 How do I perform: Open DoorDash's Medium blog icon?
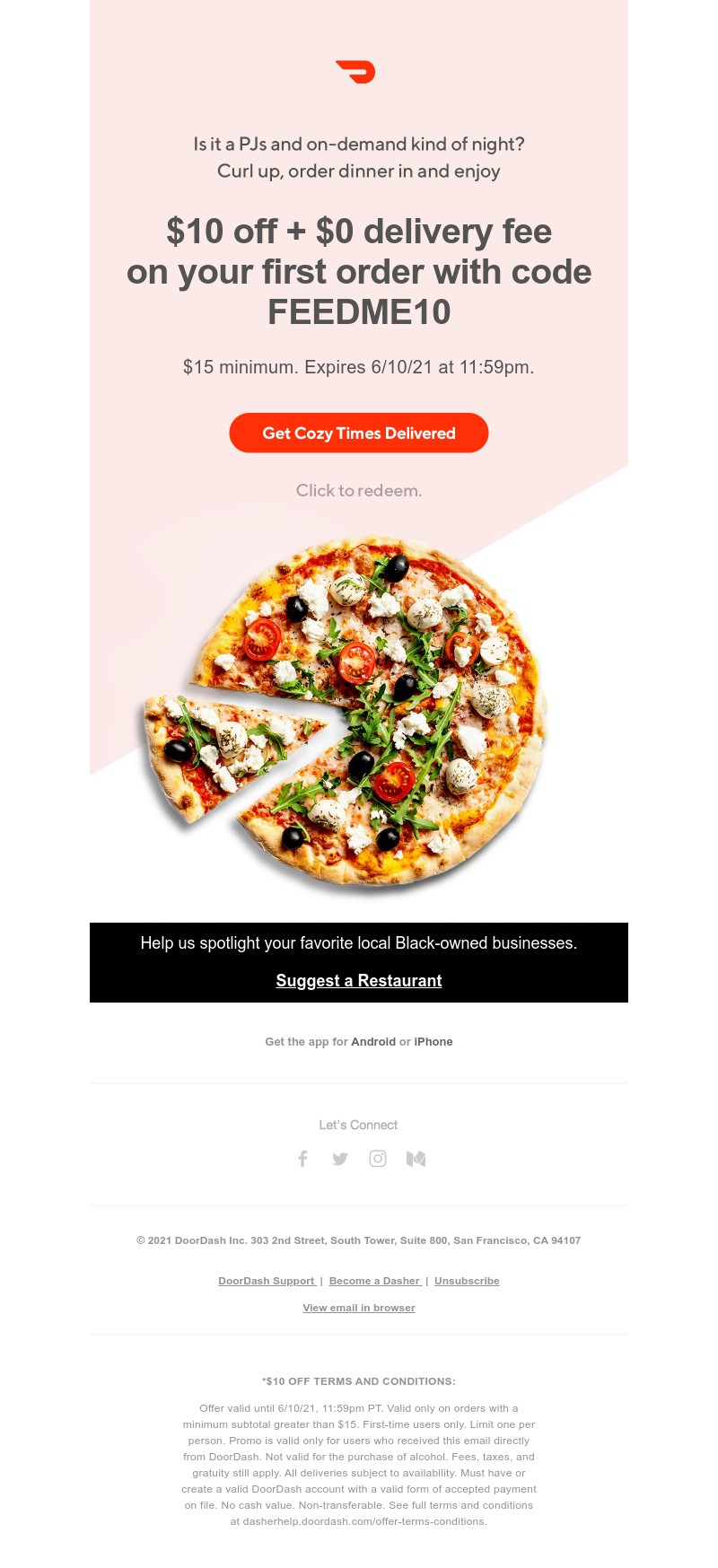[x=416, y=1159]
